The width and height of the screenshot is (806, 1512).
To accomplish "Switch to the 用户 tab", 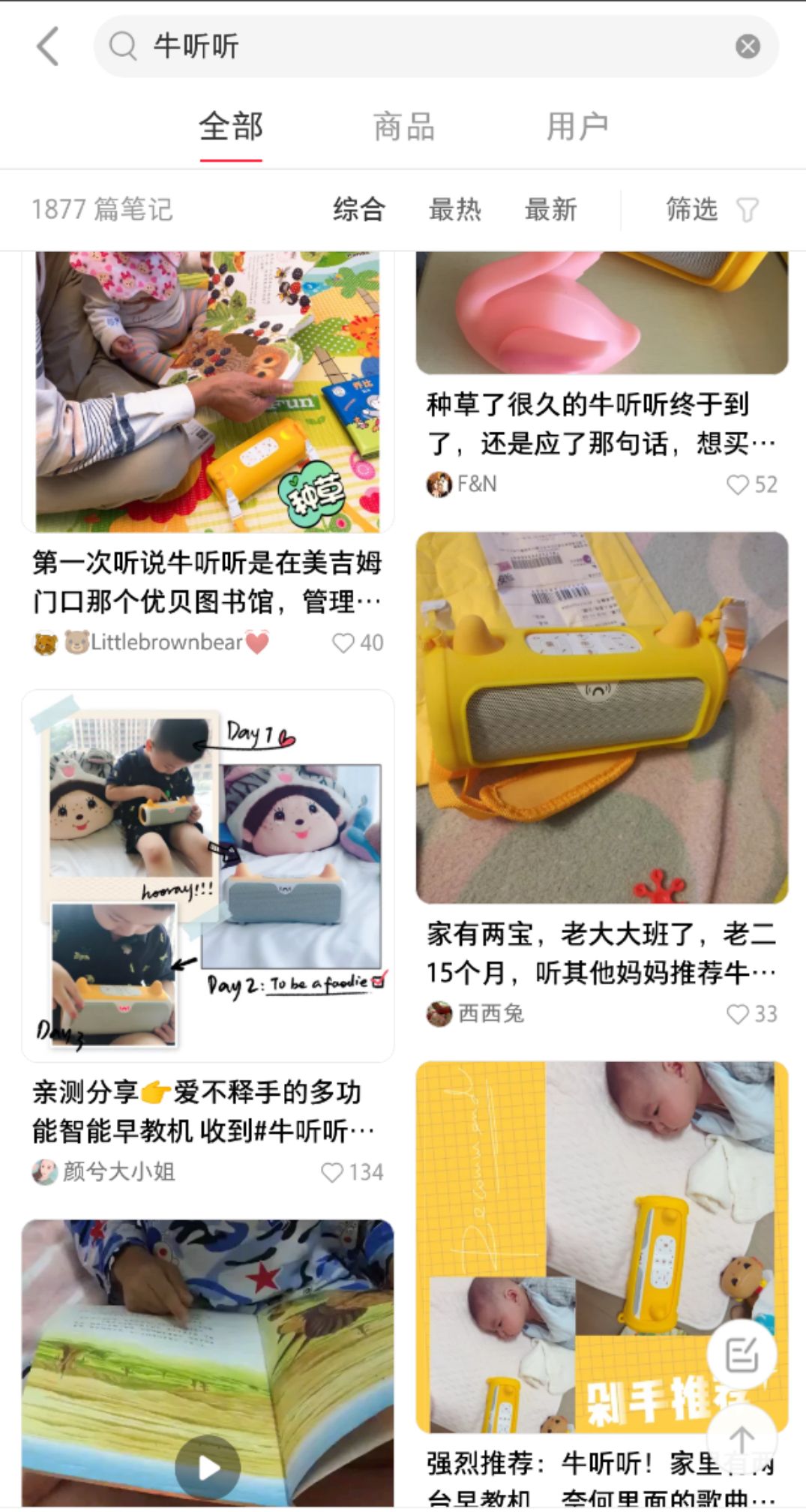I will [576, 127].
